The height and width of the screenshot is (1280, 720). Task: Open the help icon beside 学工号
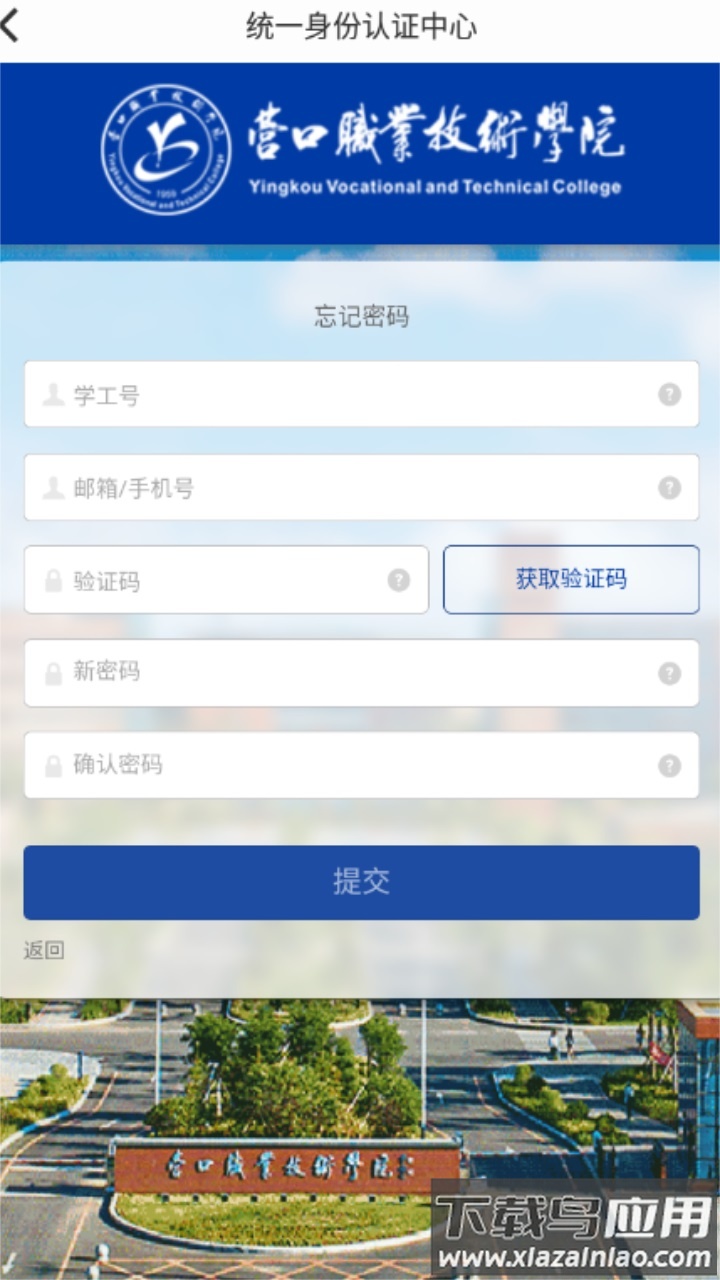coord(668,394)
